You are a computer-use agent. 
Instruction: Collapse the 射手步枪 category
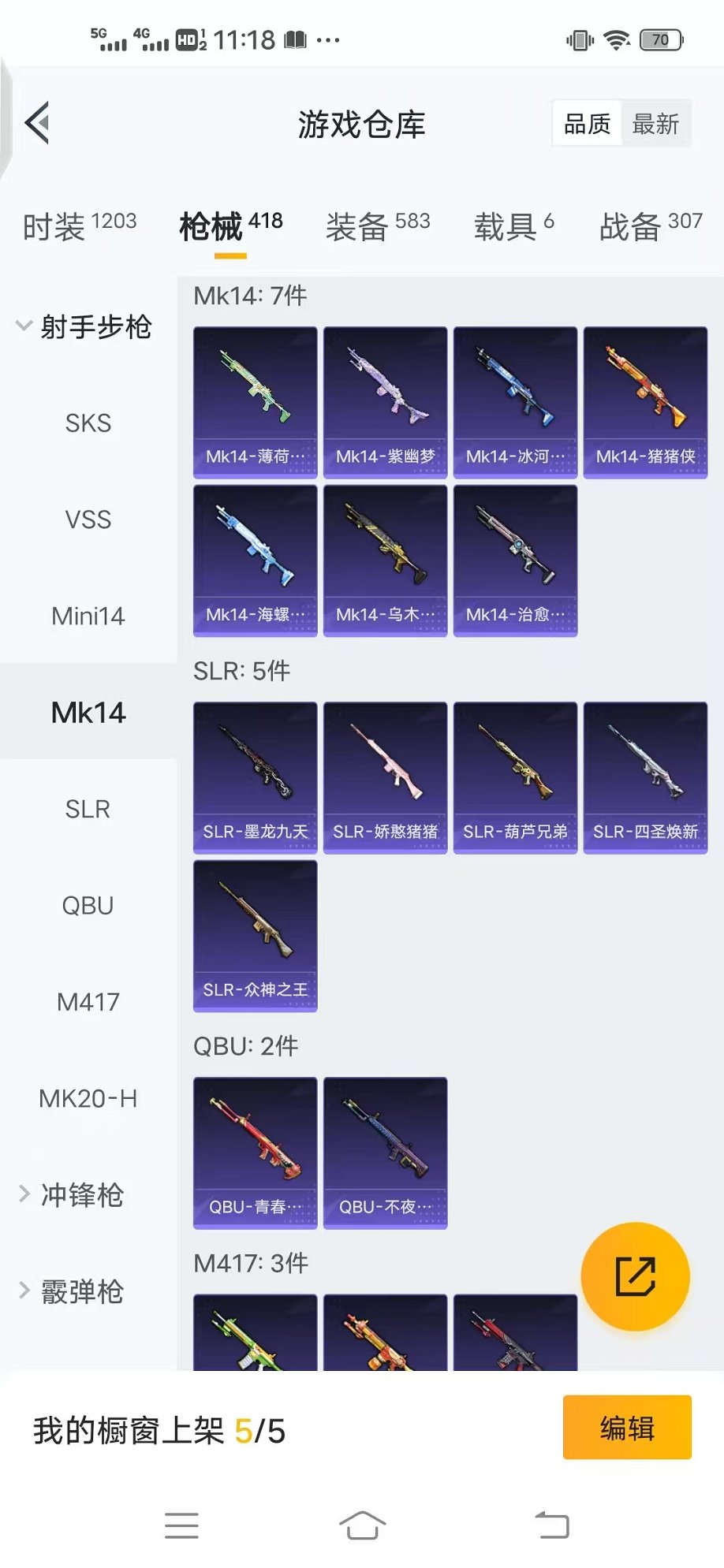pyautogui.click(x=85, y=326)
